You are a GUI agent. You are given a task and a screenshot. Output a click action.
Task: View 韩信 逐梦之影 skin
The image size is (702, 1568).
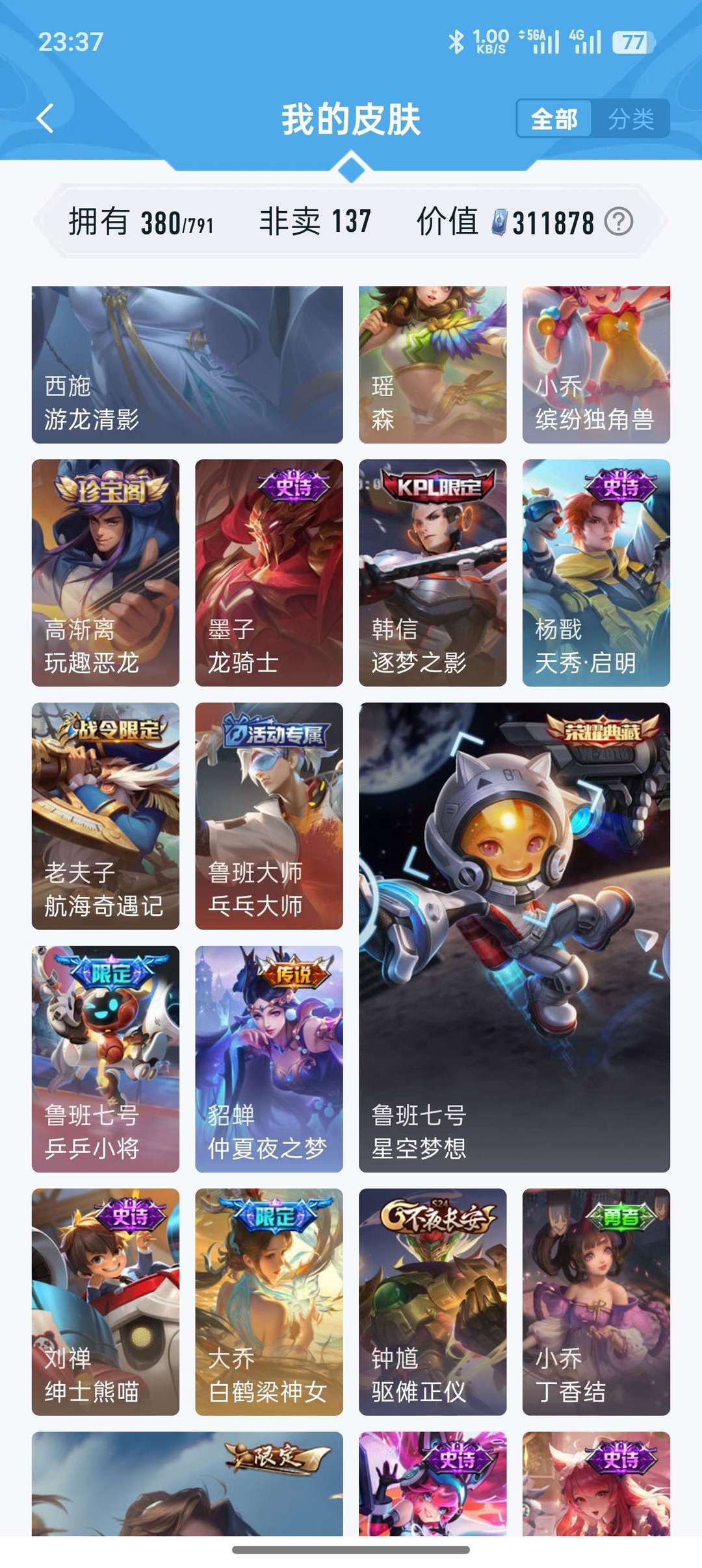432,572
